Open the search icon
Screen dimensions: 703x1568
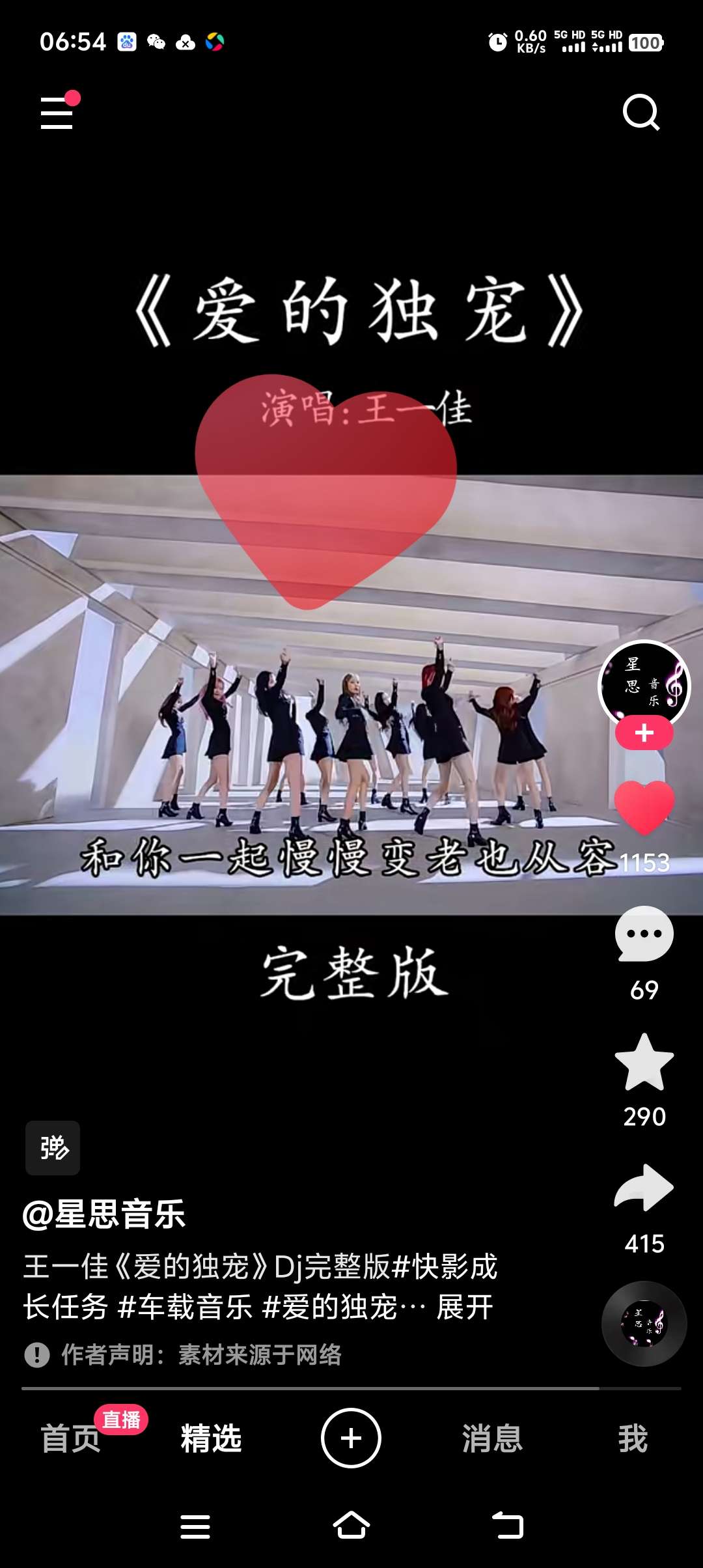pyautogui.click(x=641, y=113)
